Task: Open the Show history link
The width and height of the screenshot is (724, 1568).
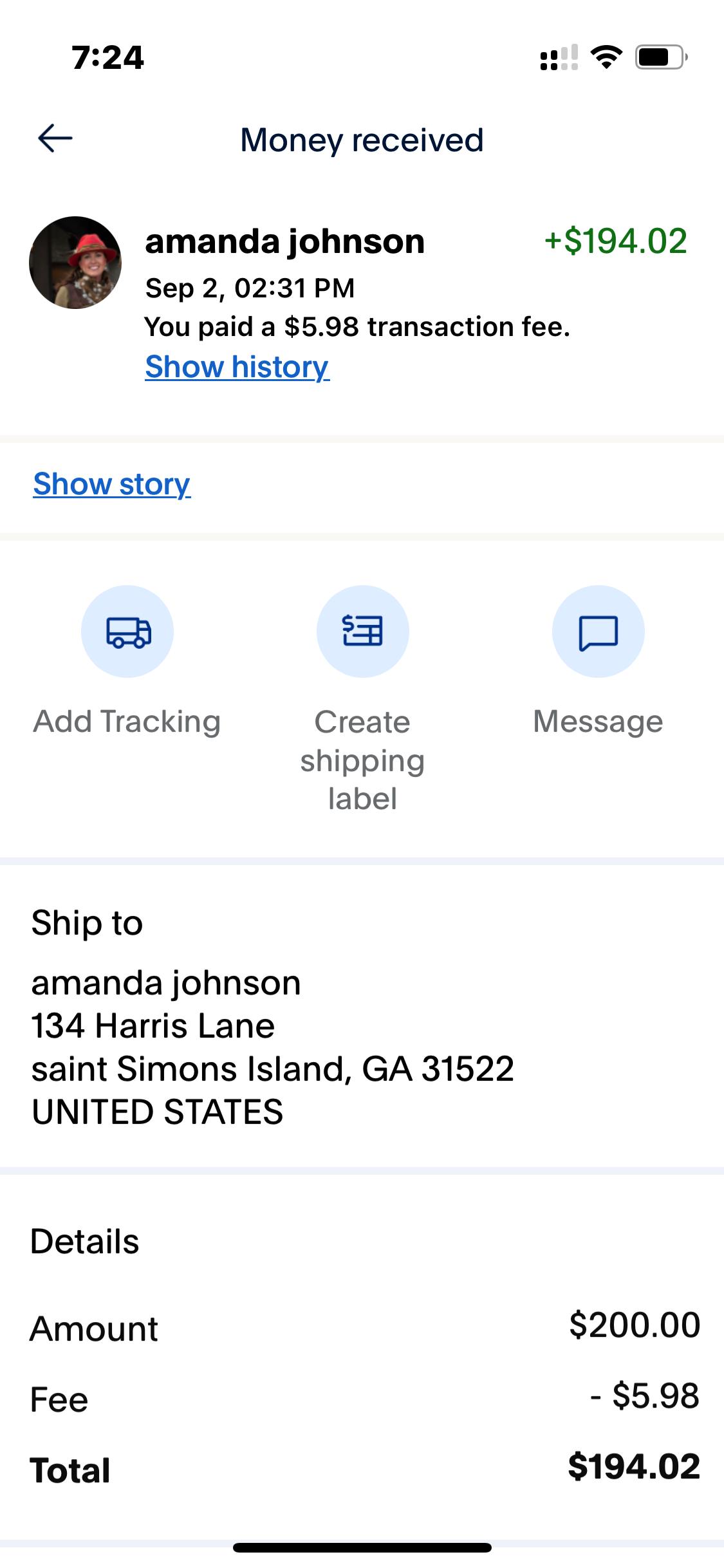Action: click(x=237, y=367)
